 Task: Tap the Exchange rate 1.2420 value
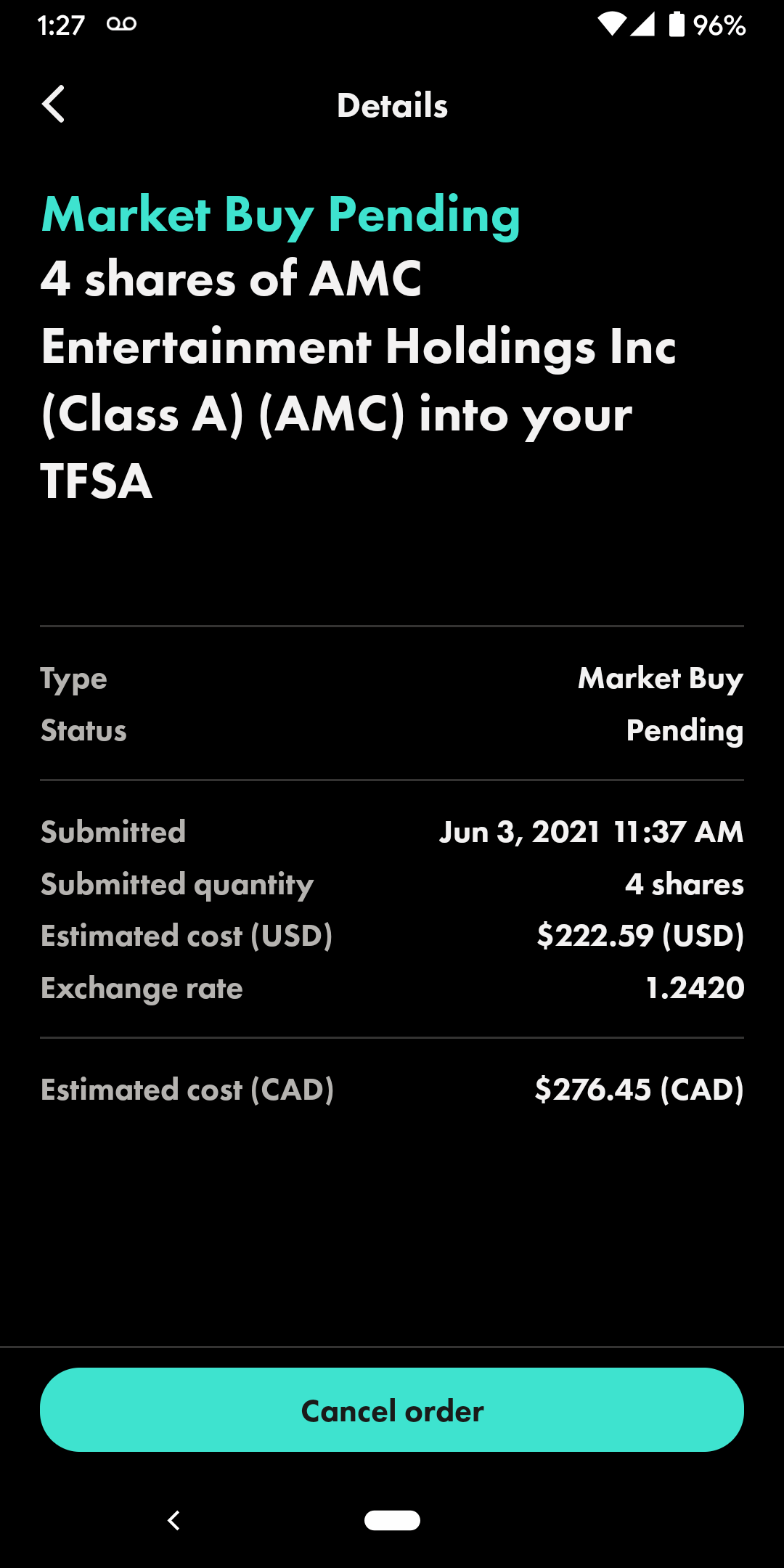tap(695, 987)
